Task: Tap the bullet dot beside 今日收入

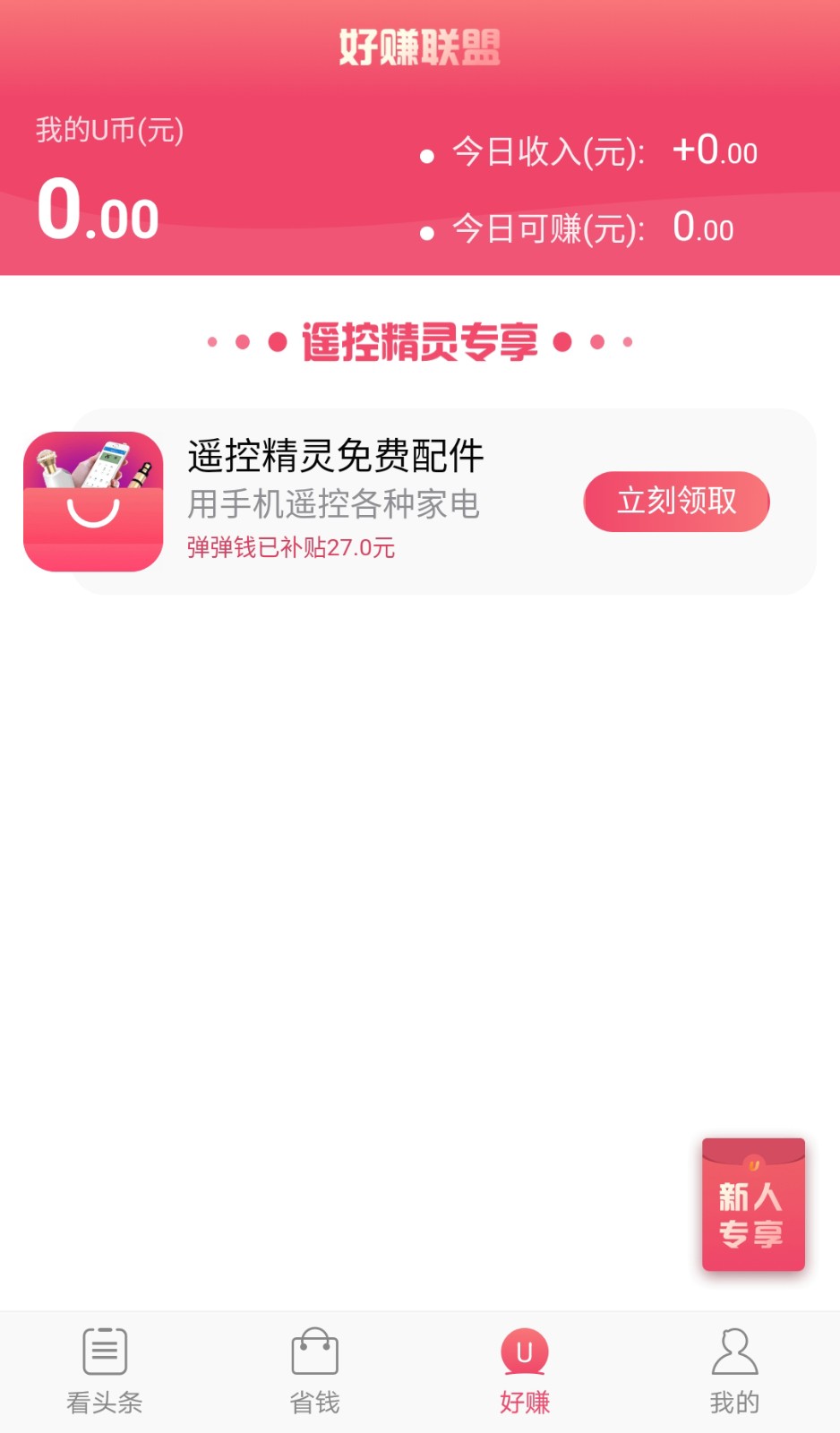Action: [426, 154]
